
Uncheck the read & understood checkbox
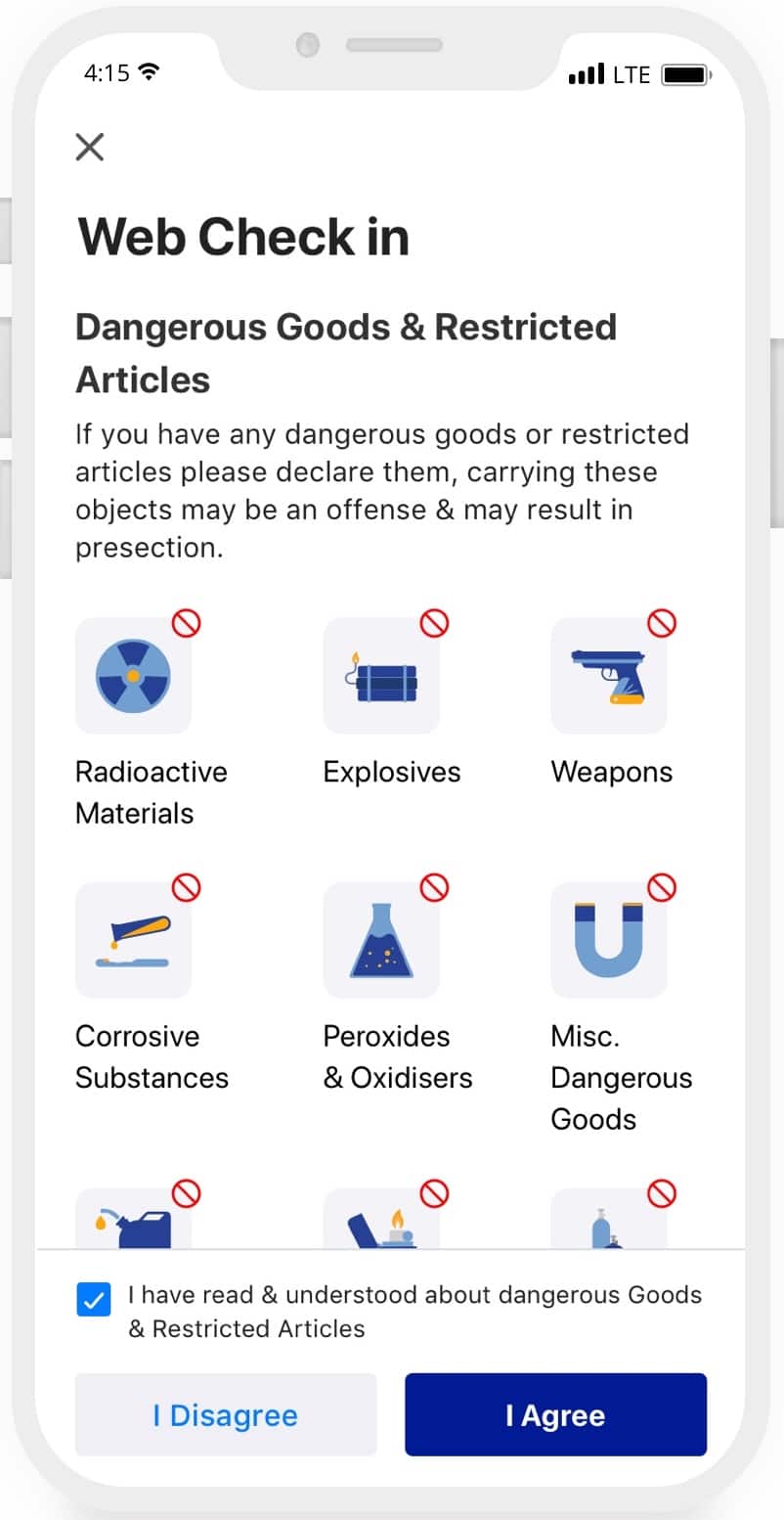click(x=94, y=1300)
